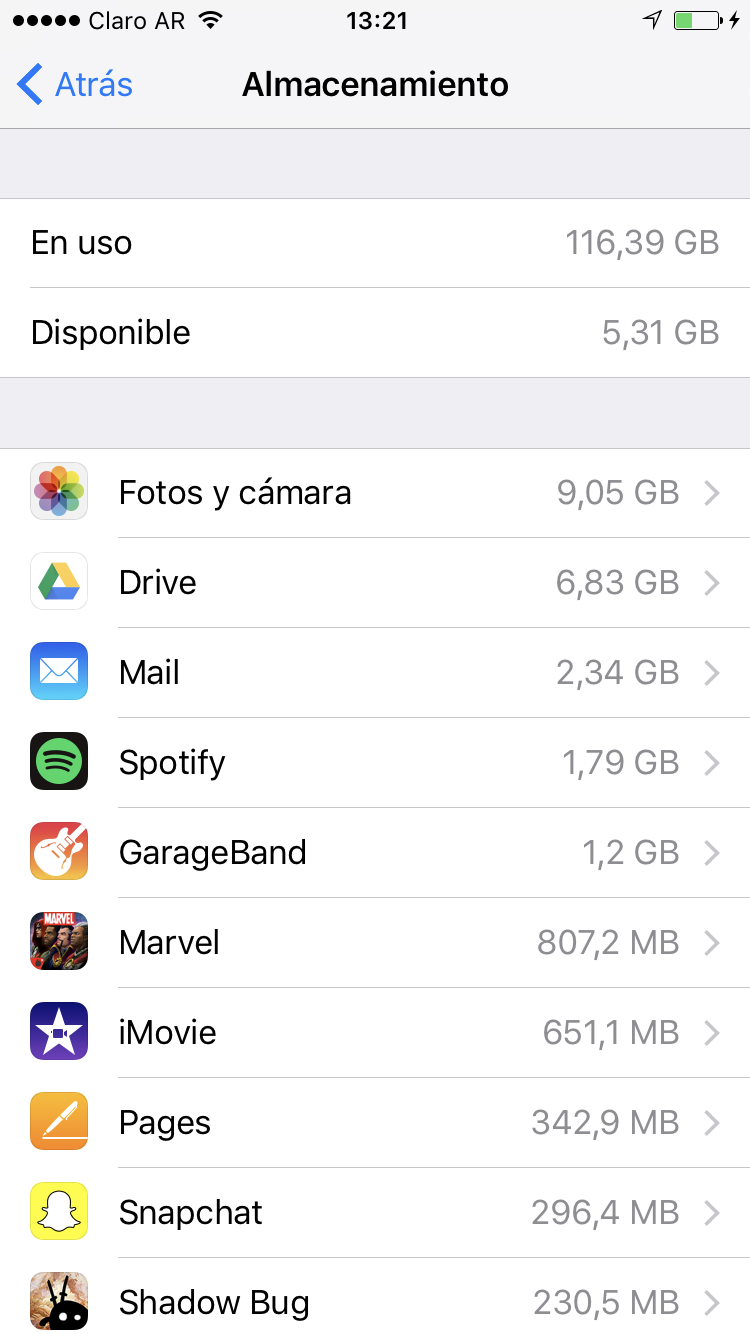Select the Spotify row
Image resolution: width=750 pixels, height=1334 pixels.
point(375,763)
